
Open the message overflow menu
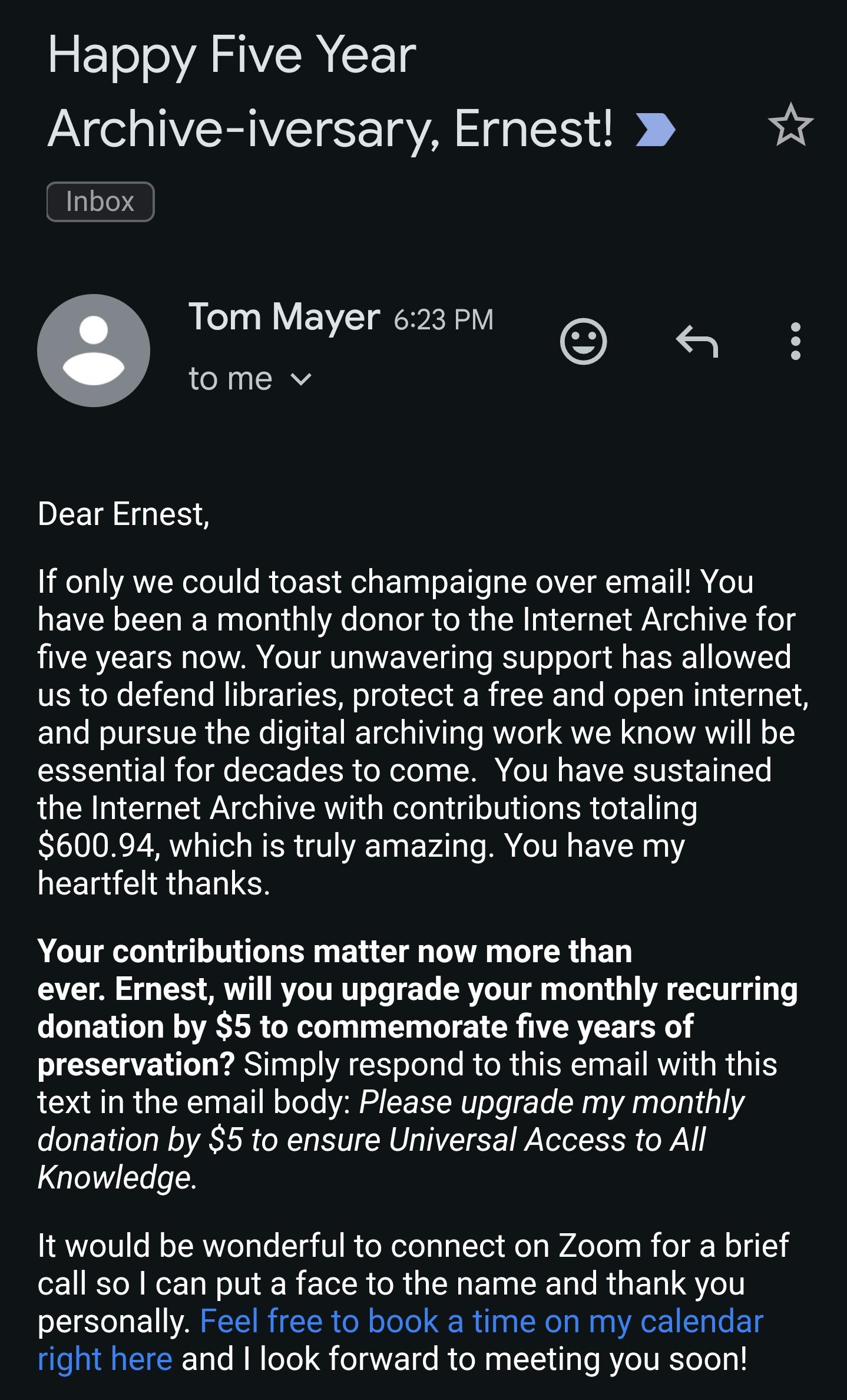coord(795,341)
